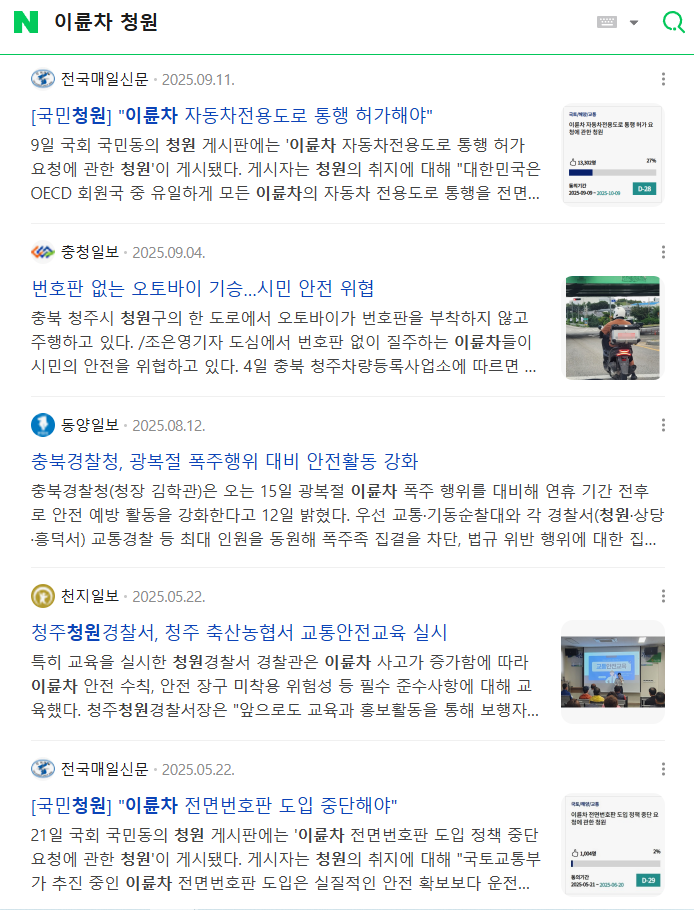Open article "이륜차 전면번호판 도입 중단해야"
694x910 pixels.
[215, 805]
